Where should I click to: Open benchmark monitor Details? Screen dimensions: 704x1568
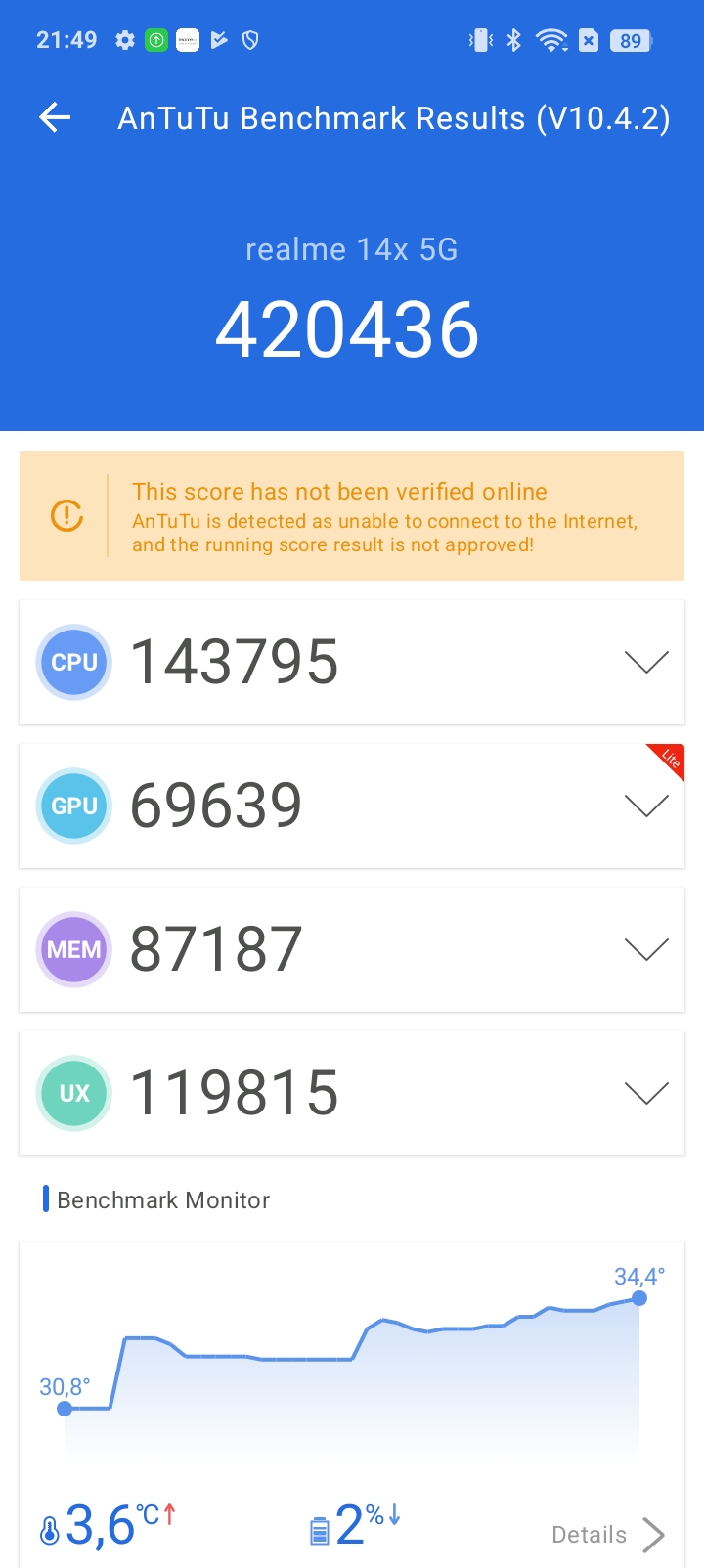(x=608, y=1535)
